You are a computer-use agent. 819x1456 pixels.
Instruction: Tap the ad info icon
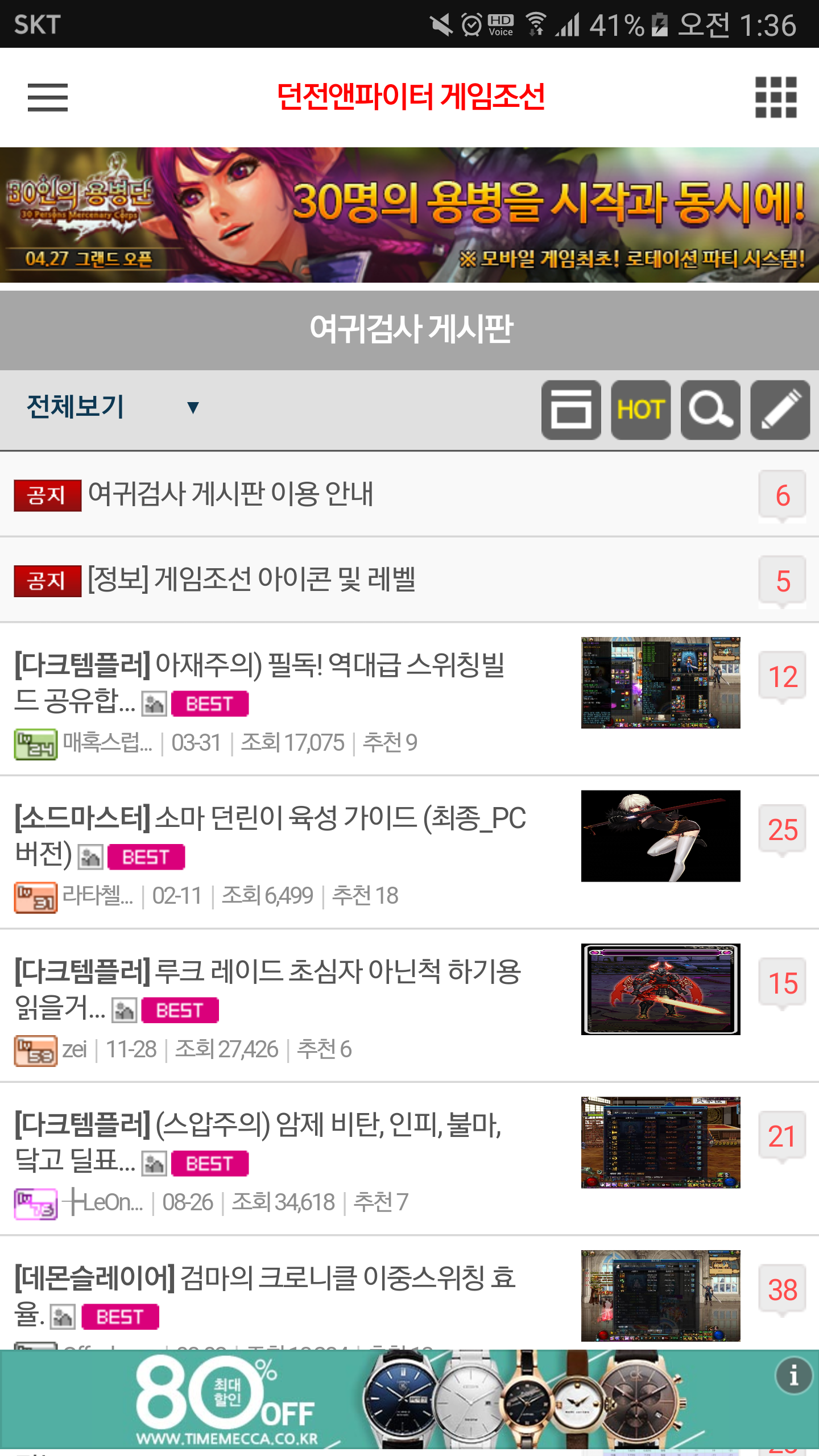[794, 1376]
